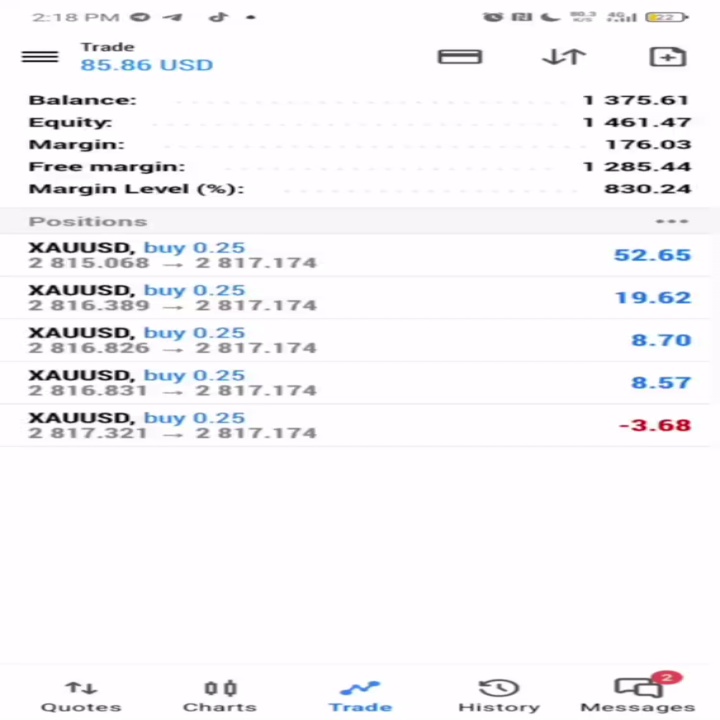Go to the Charts tab
Viewport: 720px width, 720px height.
tap(220, 696)
